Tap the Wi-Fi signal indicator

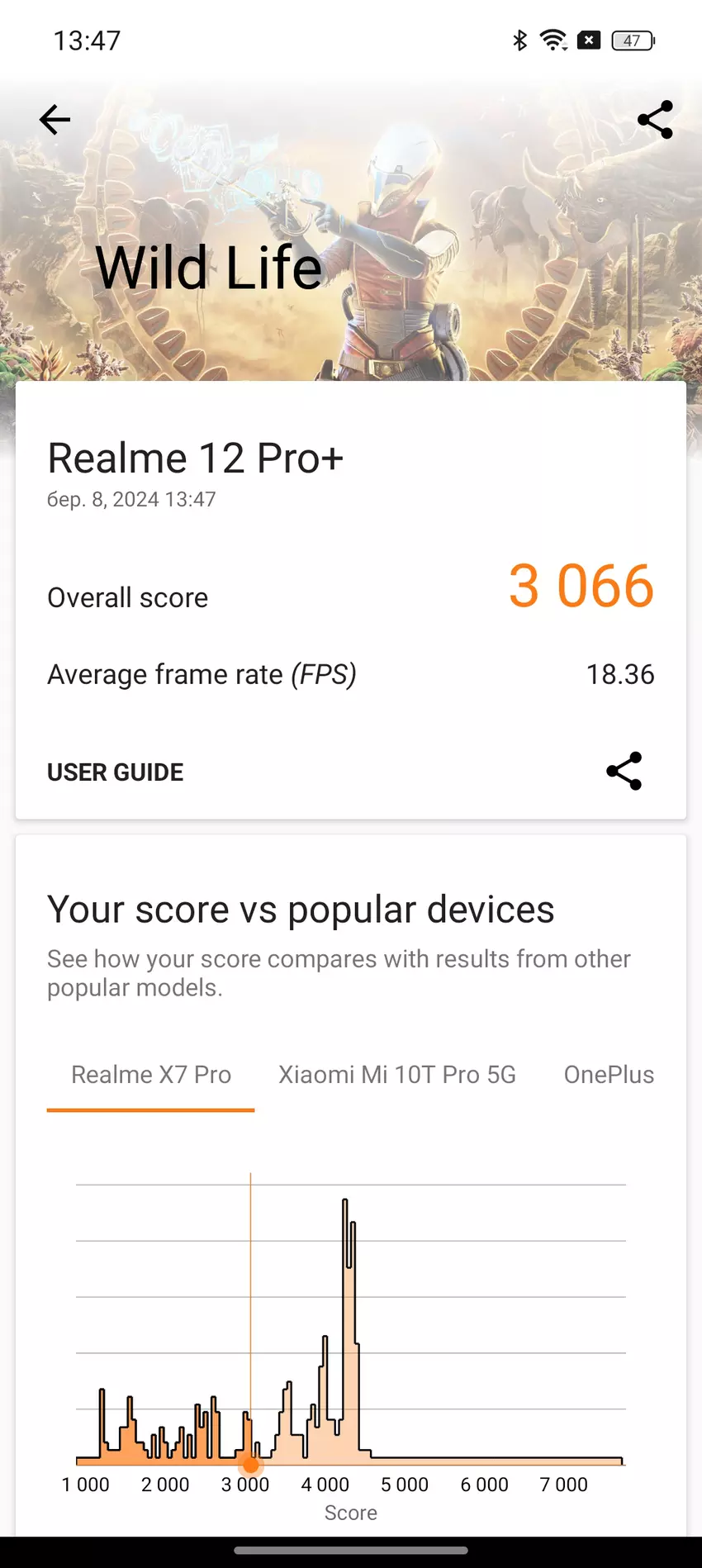pos(552,39)
